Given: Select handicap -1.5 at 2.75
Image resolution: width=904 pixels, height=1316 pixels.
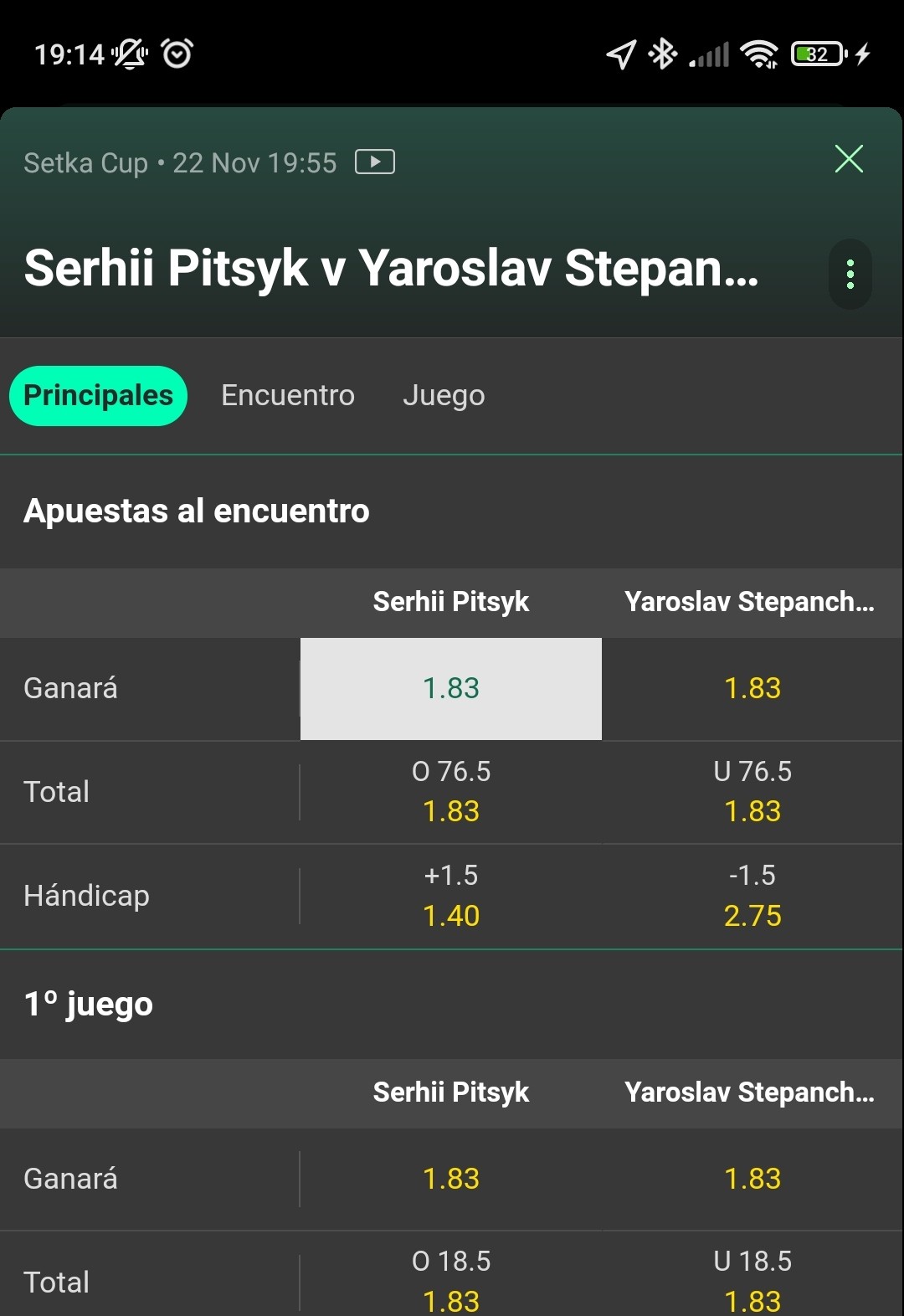Looking at the screenshot, I should [x=752, y=896].
